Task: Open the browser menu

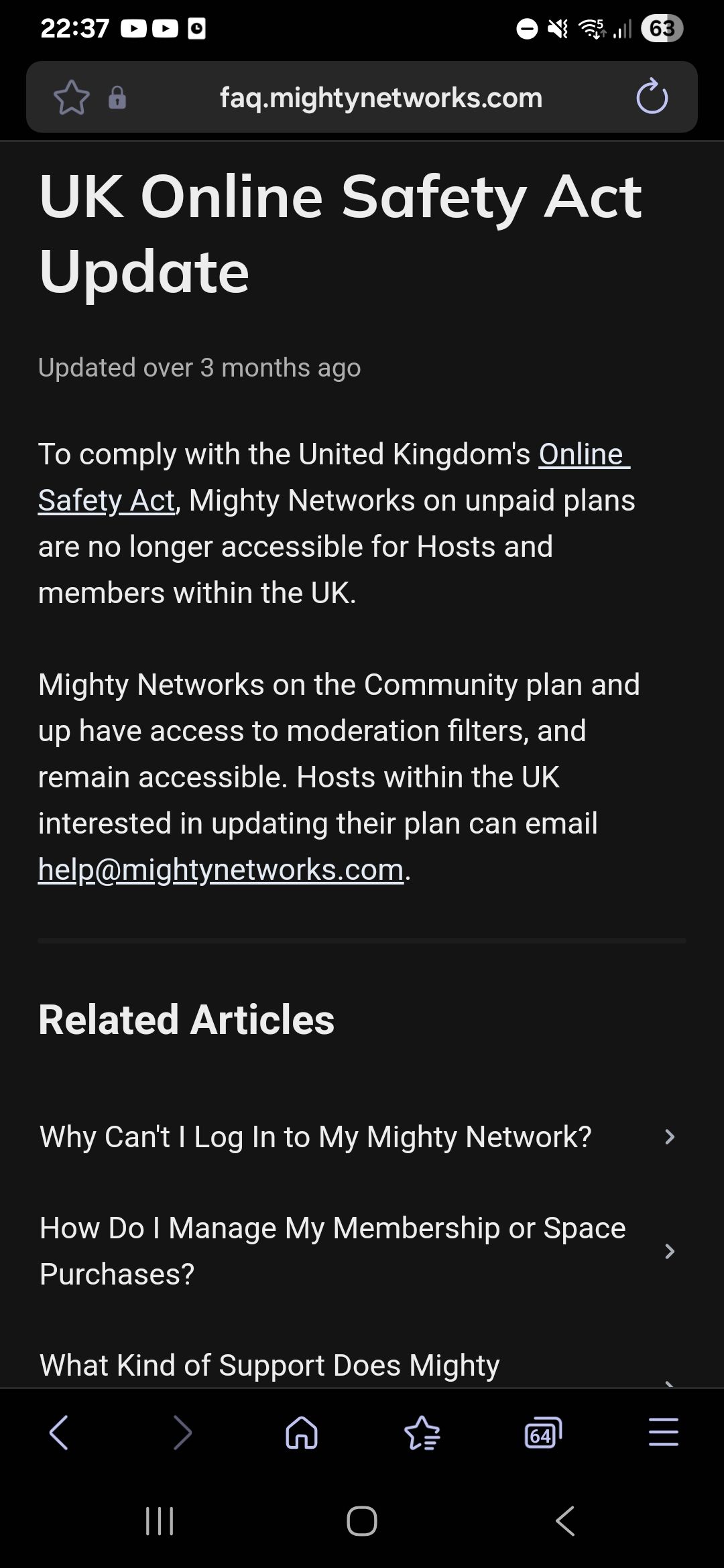Action: (664, 1433)
